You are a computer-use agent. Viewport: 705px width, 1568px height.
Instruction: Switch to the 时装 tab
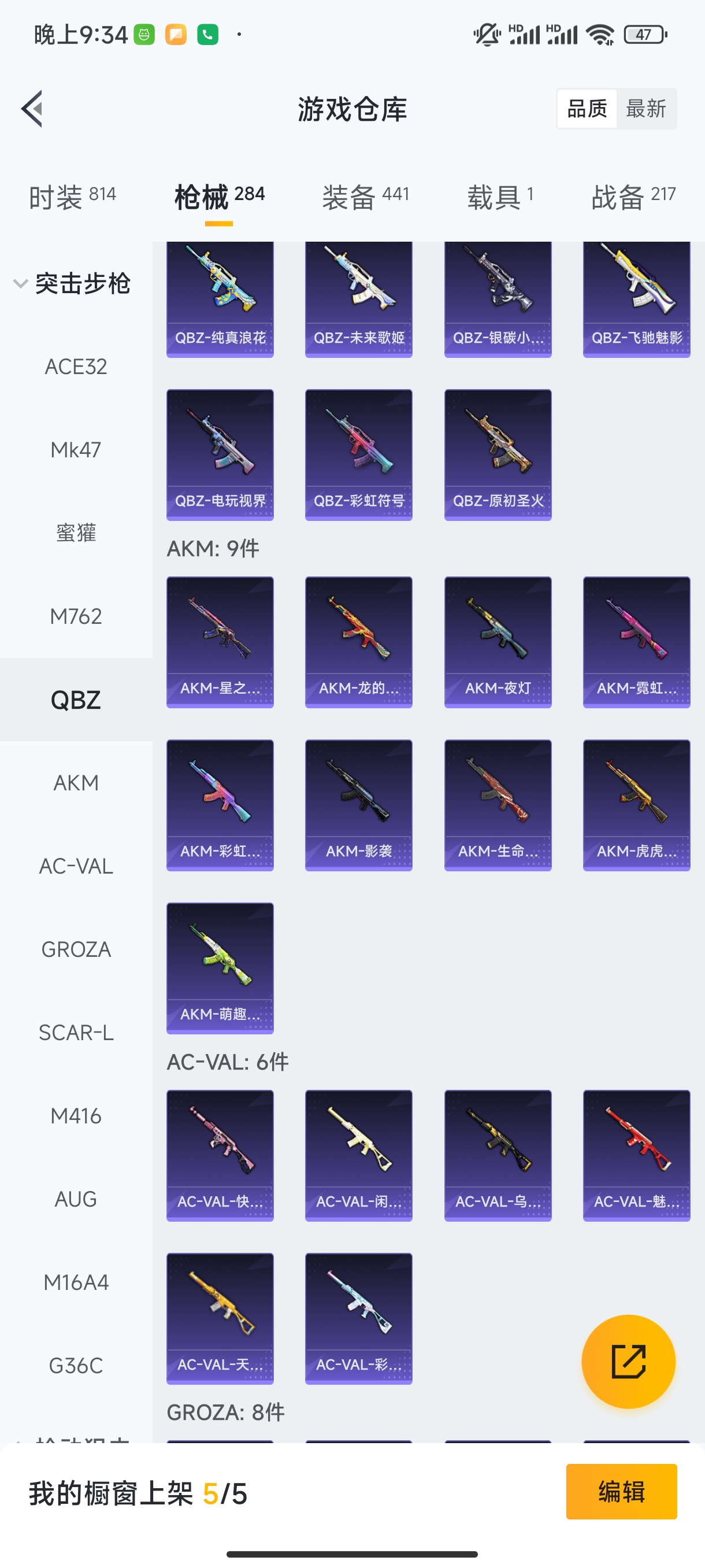(72, 197)
